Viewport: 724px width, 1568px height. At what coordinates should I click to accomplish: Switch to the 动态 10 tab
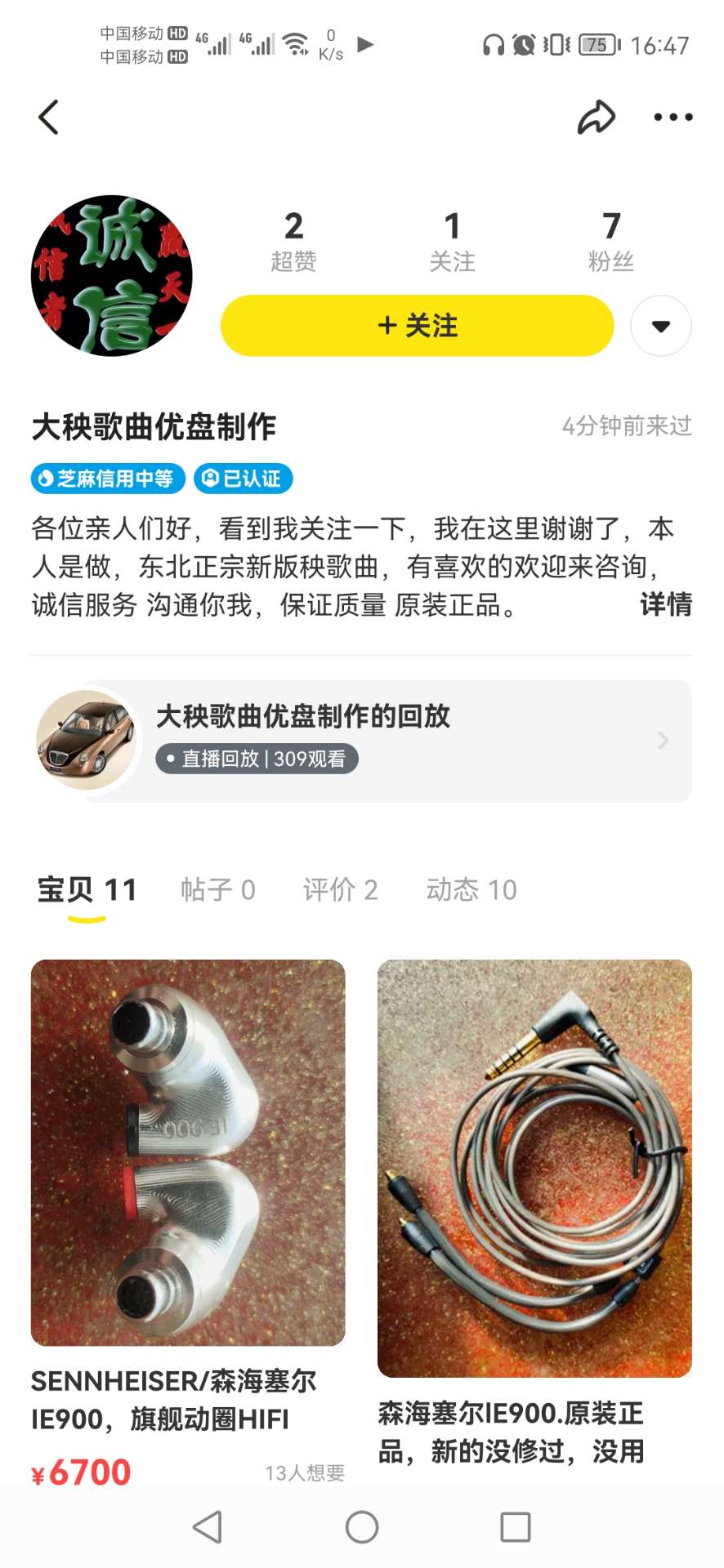471,889
